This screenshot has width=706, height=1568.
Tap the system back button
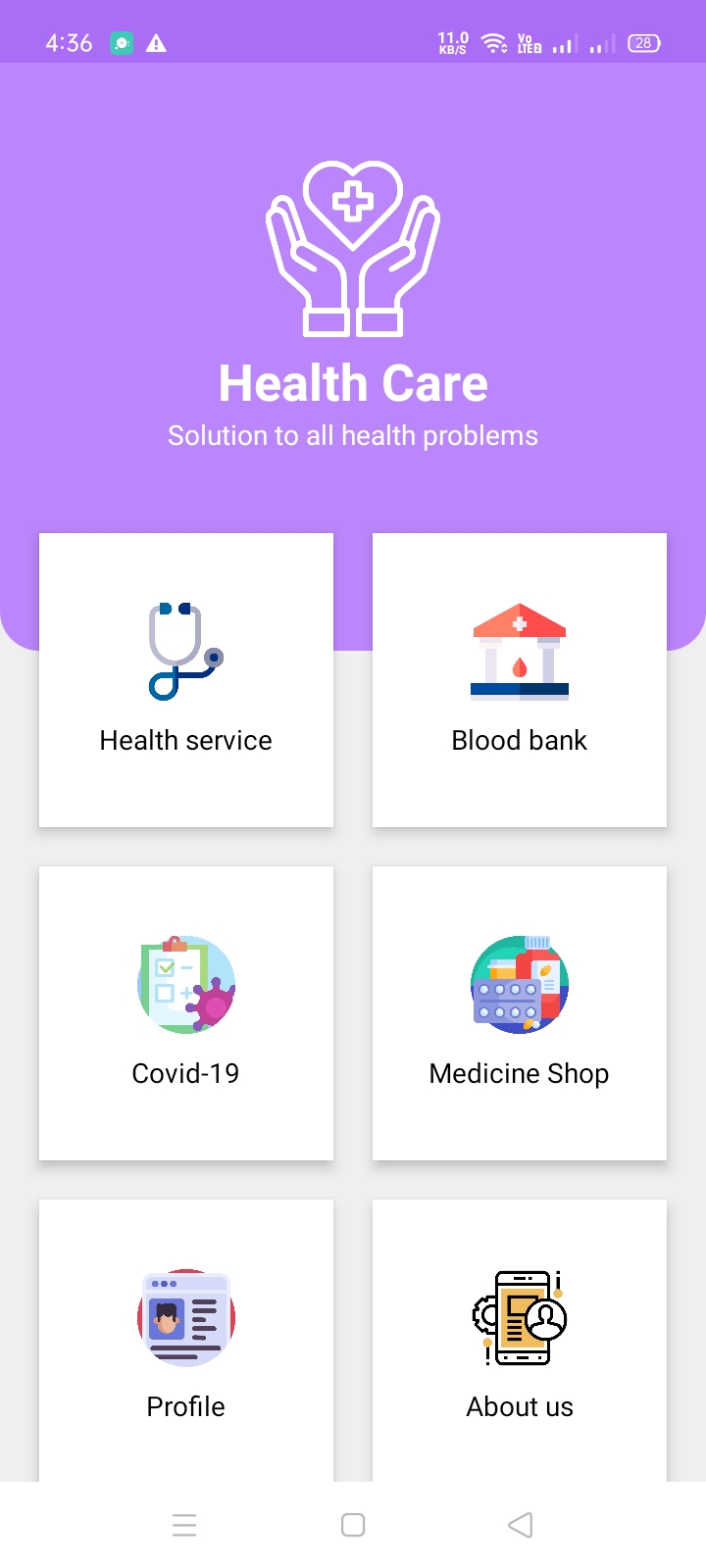pyautogui.click(x=521, y=1525)
